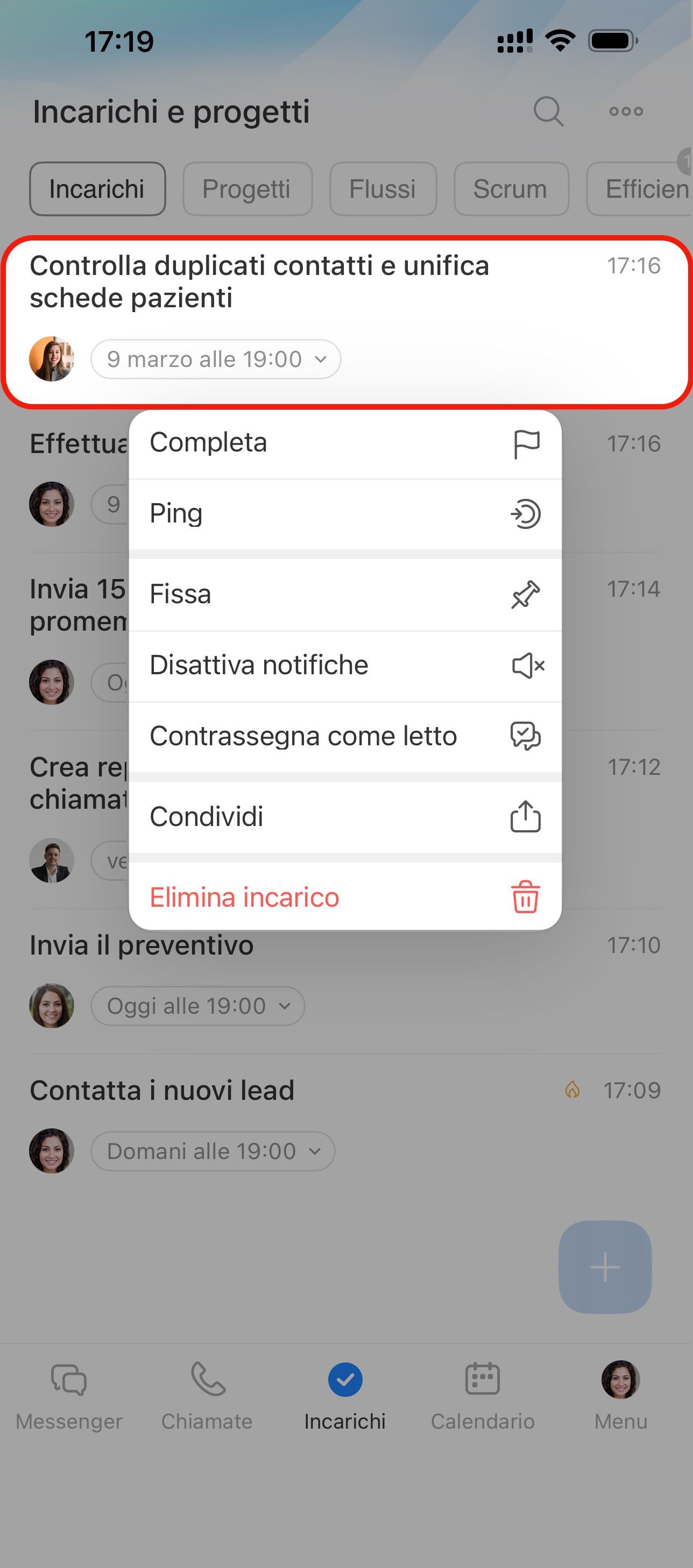
Task: Switch to the Progetti tab
Action: (x=246, y=189)
